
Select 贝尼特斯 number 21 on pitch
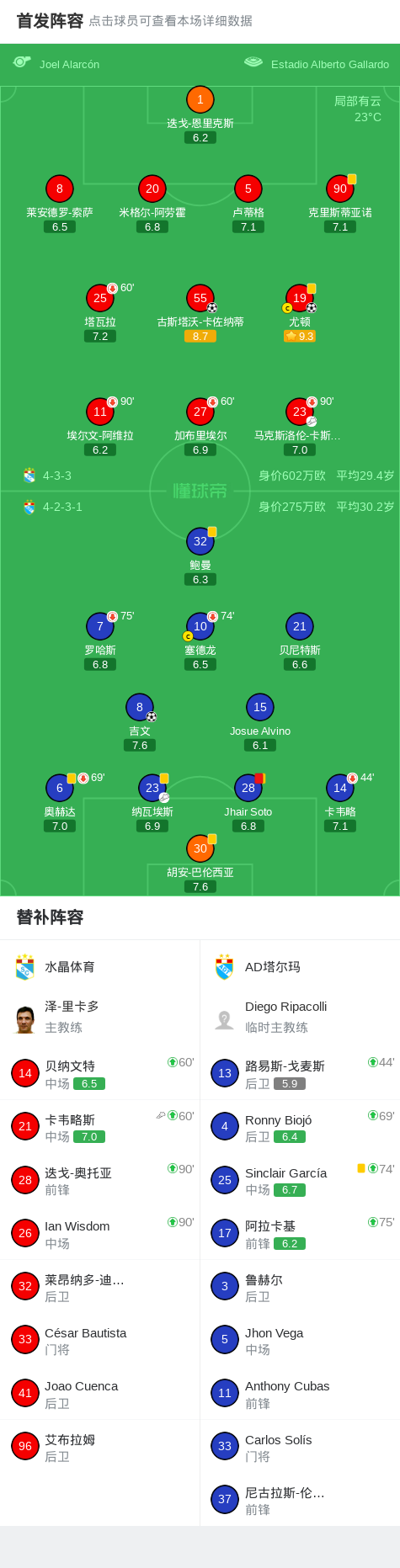pos(300,641)
